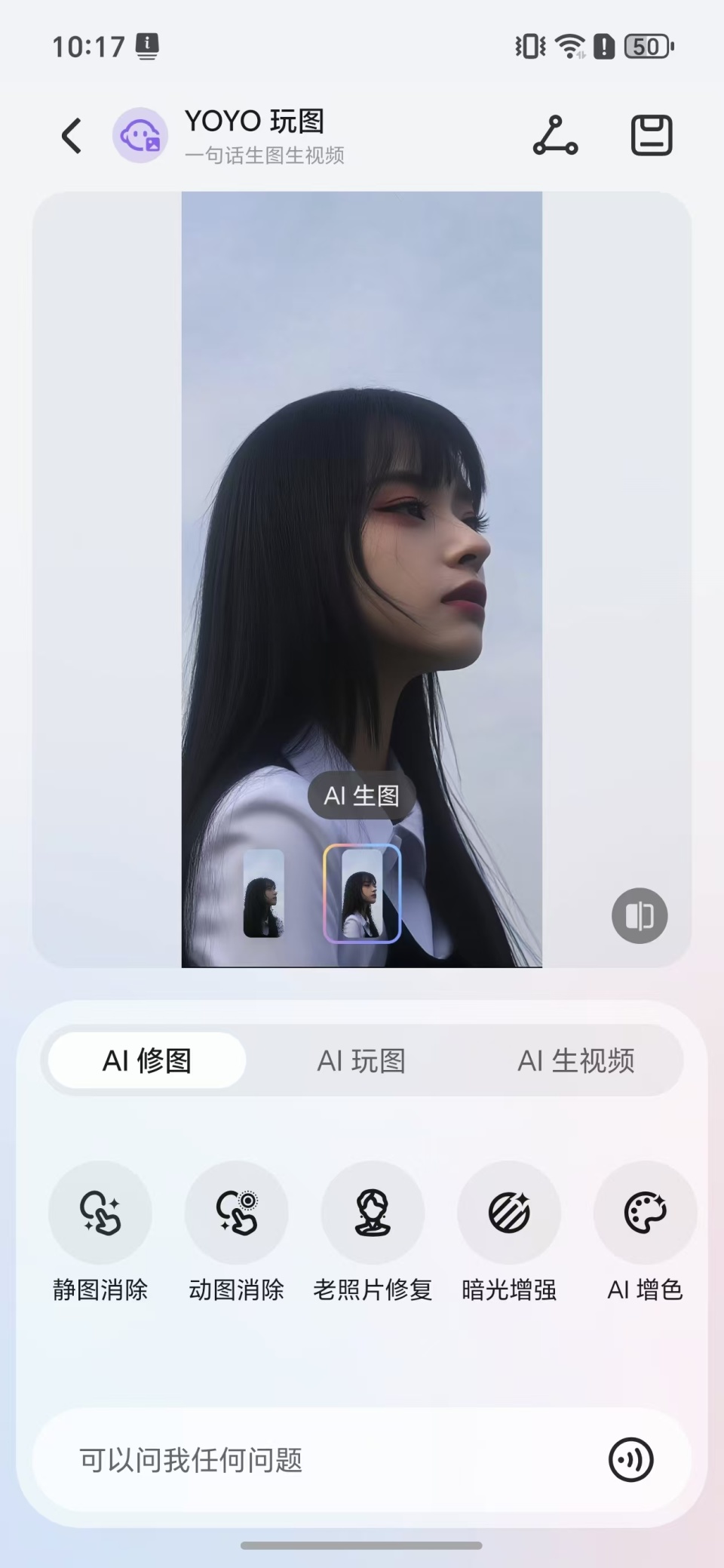Select the 动图消除 motion removal tool
Screen dimensions: 724x1568
coord(236,1213)
